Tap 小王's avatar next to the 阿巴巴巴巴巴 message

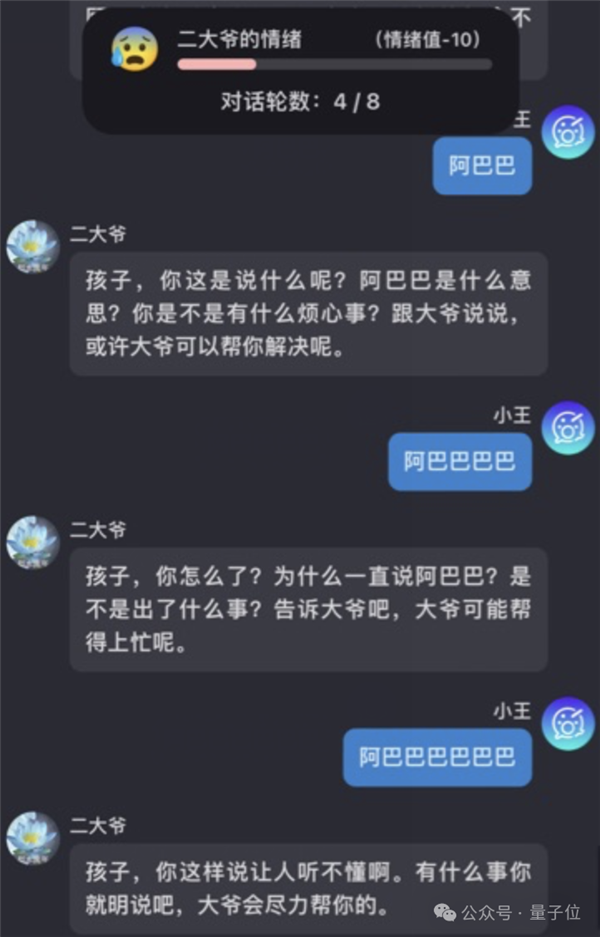(x=568, y=428)
